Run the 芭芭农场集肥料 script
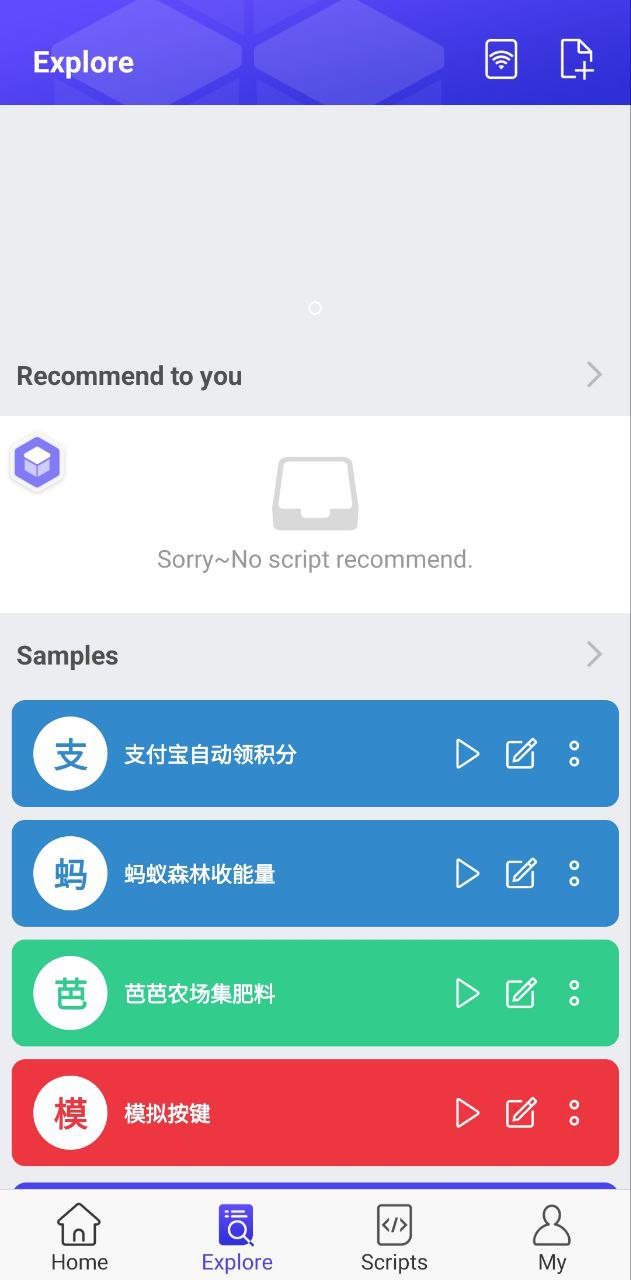This screenshot has width=631, height=1280. 467,993
